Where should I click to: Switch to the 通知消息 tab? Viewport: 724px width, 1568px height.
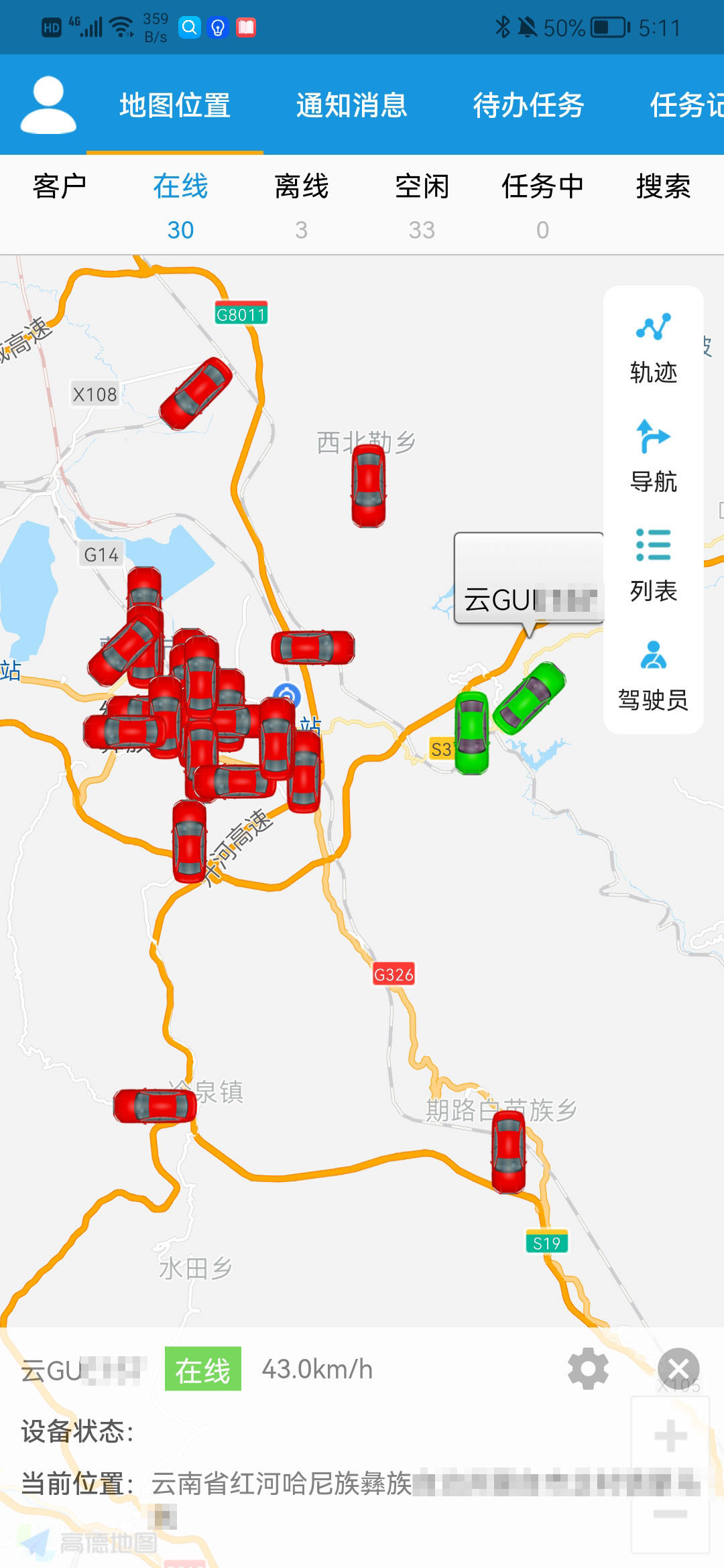(351, 105)
